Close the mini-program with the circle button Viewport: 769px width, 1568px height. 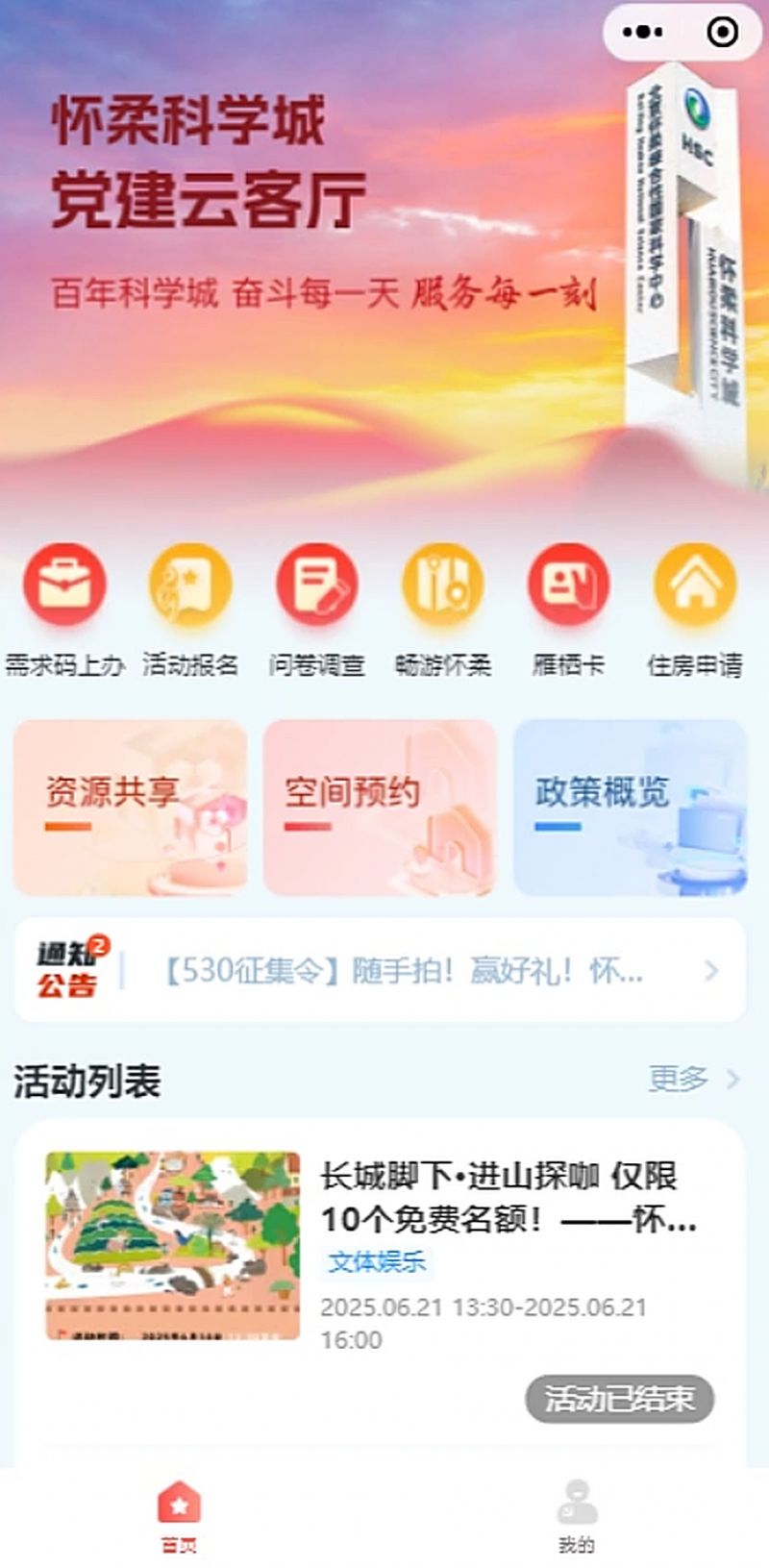coord(722,33)
